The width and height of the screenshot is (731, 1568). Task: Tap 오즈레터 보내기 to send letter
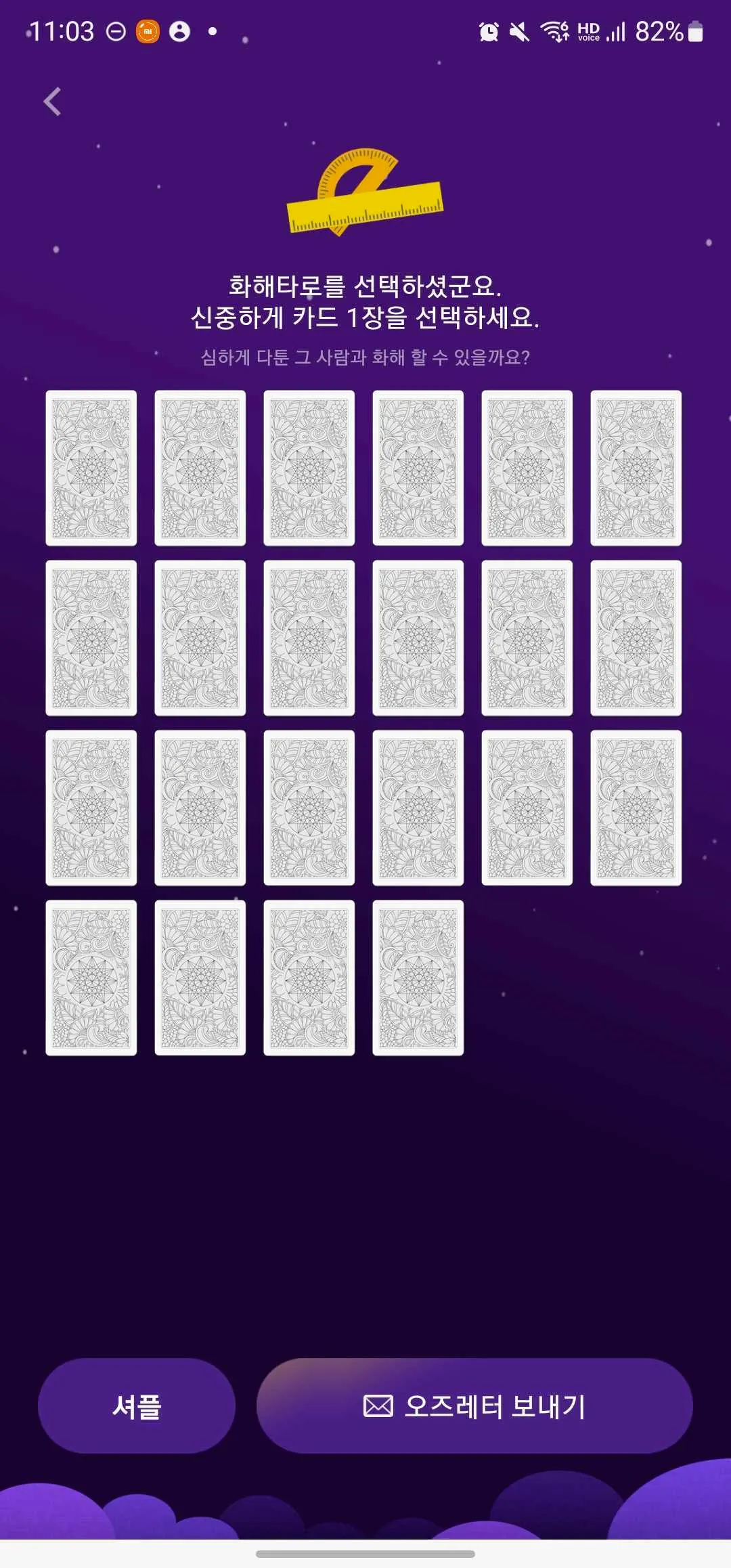point(474,1406)
